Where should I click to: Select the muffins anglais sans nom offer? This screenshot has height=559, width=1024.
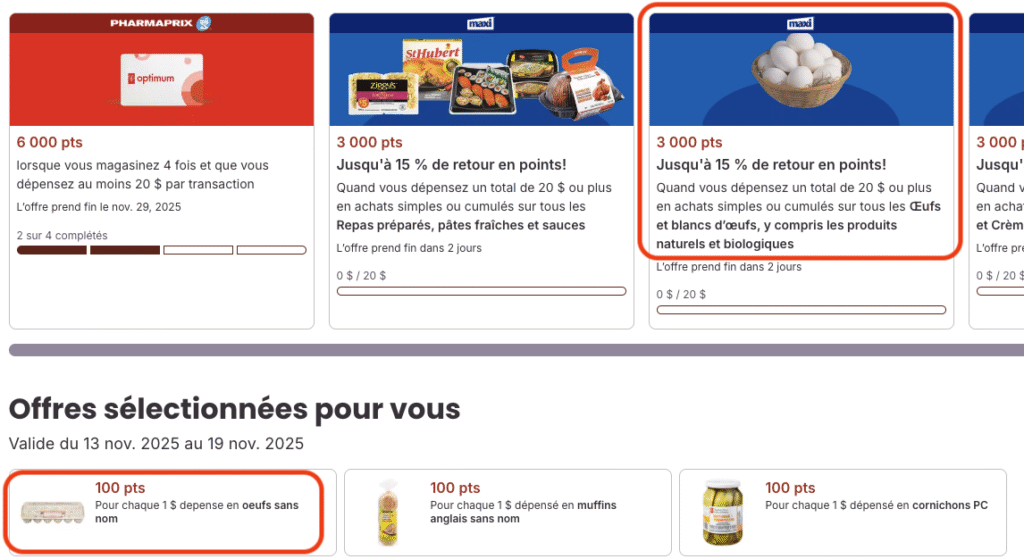[x=507, y=512]
